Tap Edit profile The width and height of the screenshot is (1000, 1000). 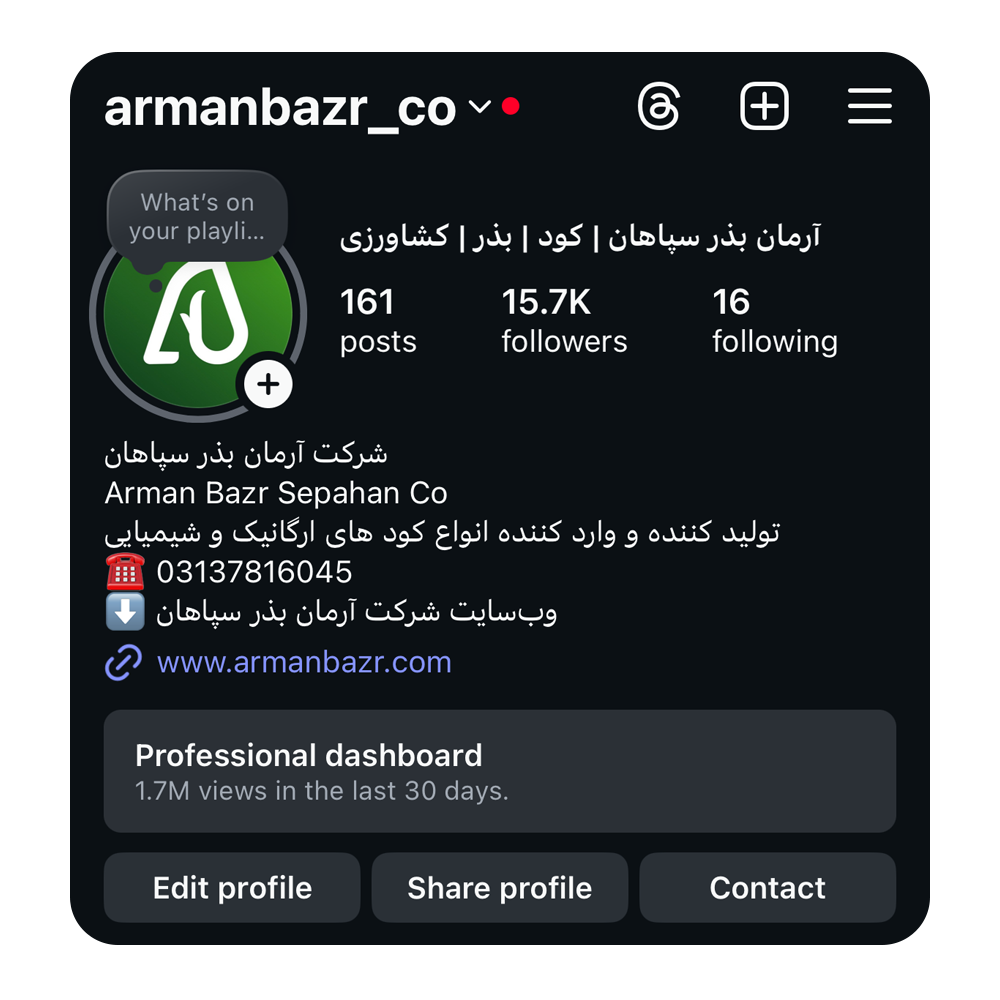tap(232, 888)
